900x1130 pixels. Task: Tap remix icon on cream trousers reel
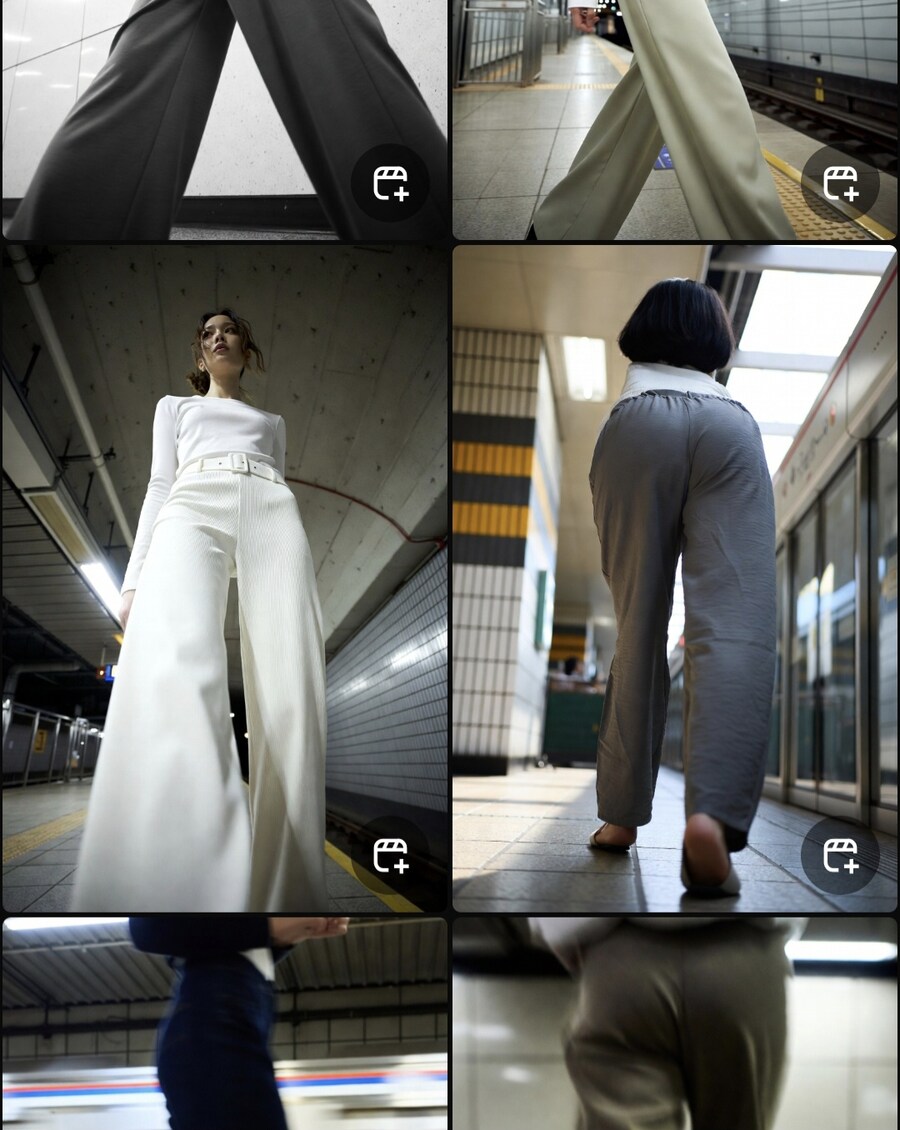pos(840,184)
